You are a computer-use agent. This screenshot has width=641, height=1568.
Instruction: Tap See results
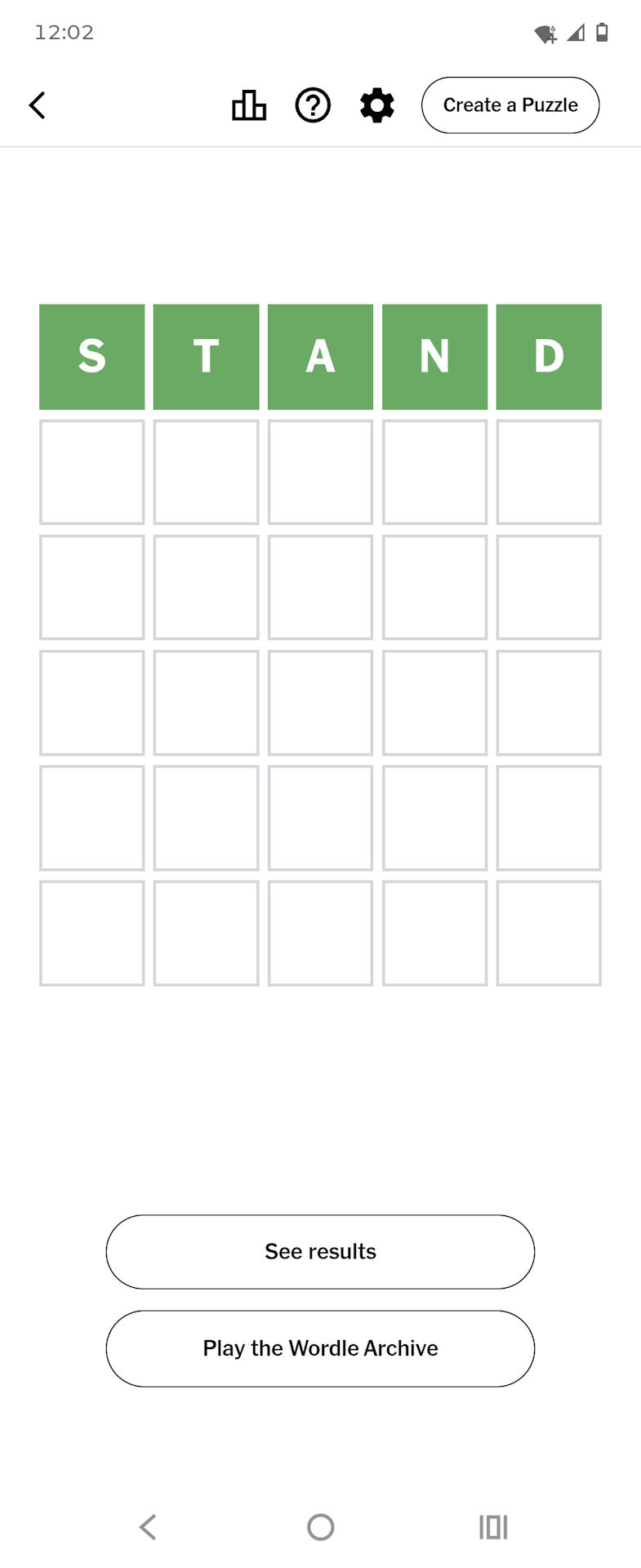320,1251
